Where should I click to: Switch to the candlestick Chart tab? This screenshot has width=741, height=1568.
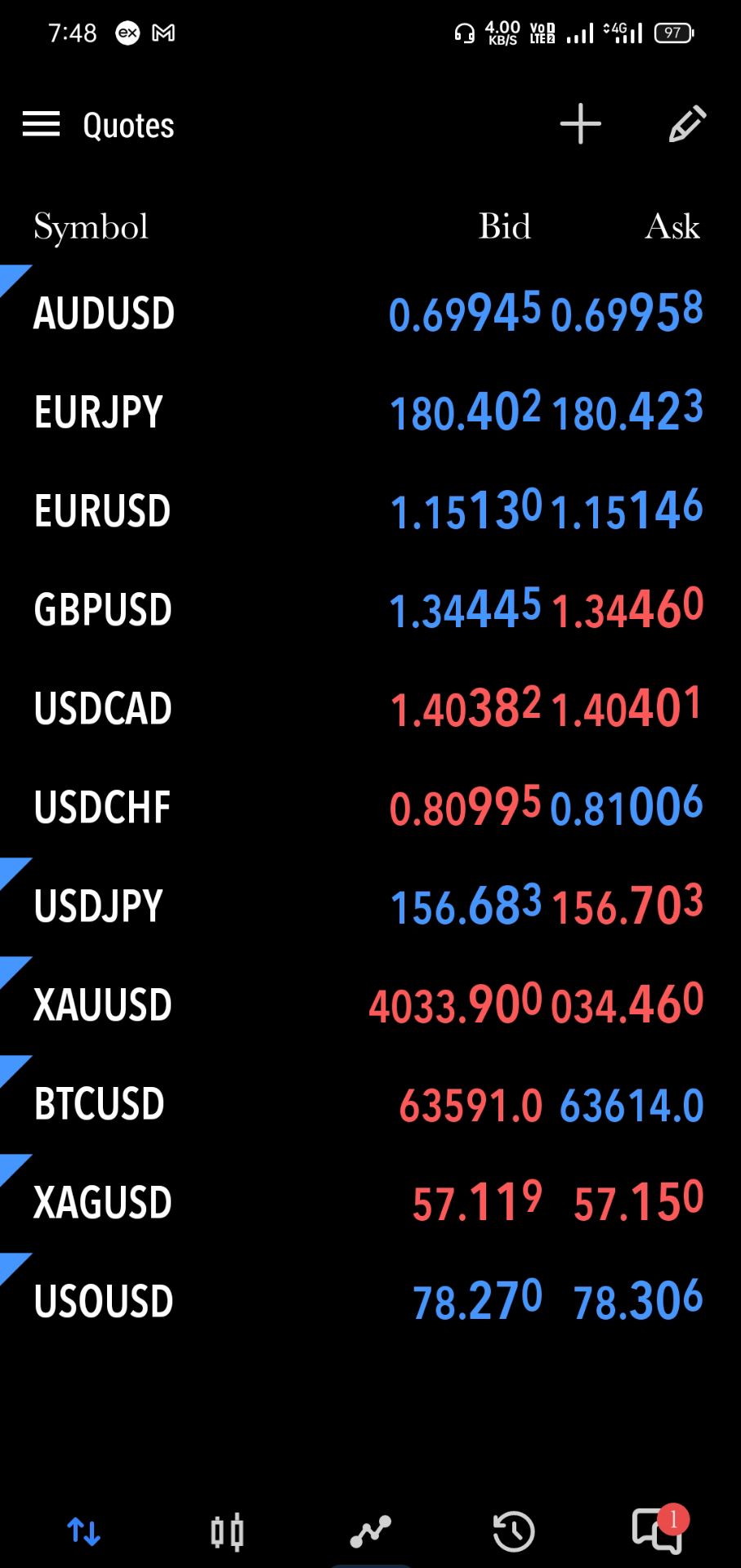tap(227, 1531)
